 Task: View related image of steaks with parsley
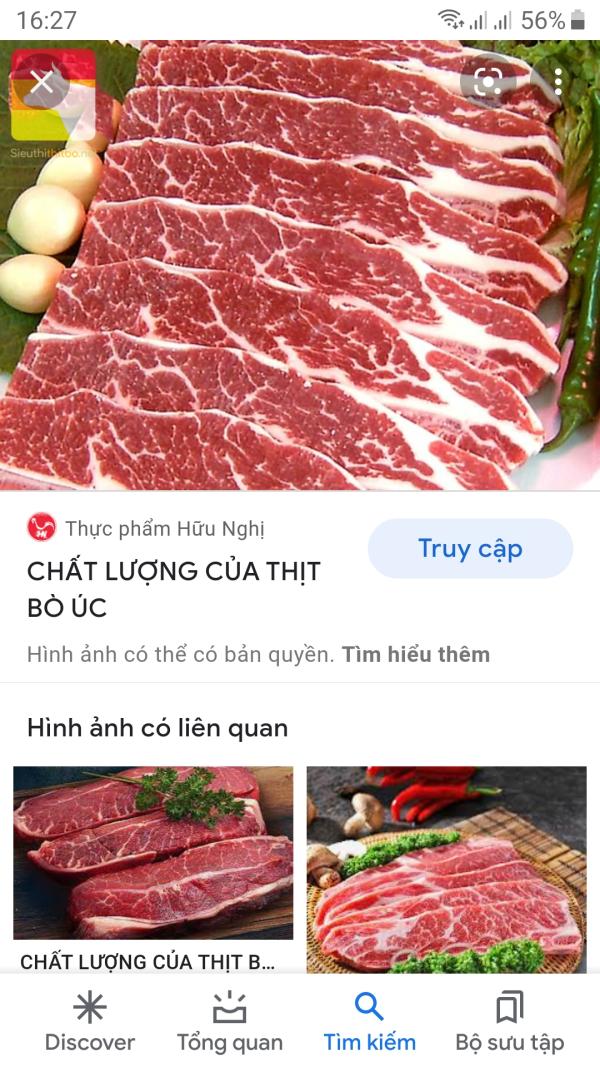click(x=153, y=852)
